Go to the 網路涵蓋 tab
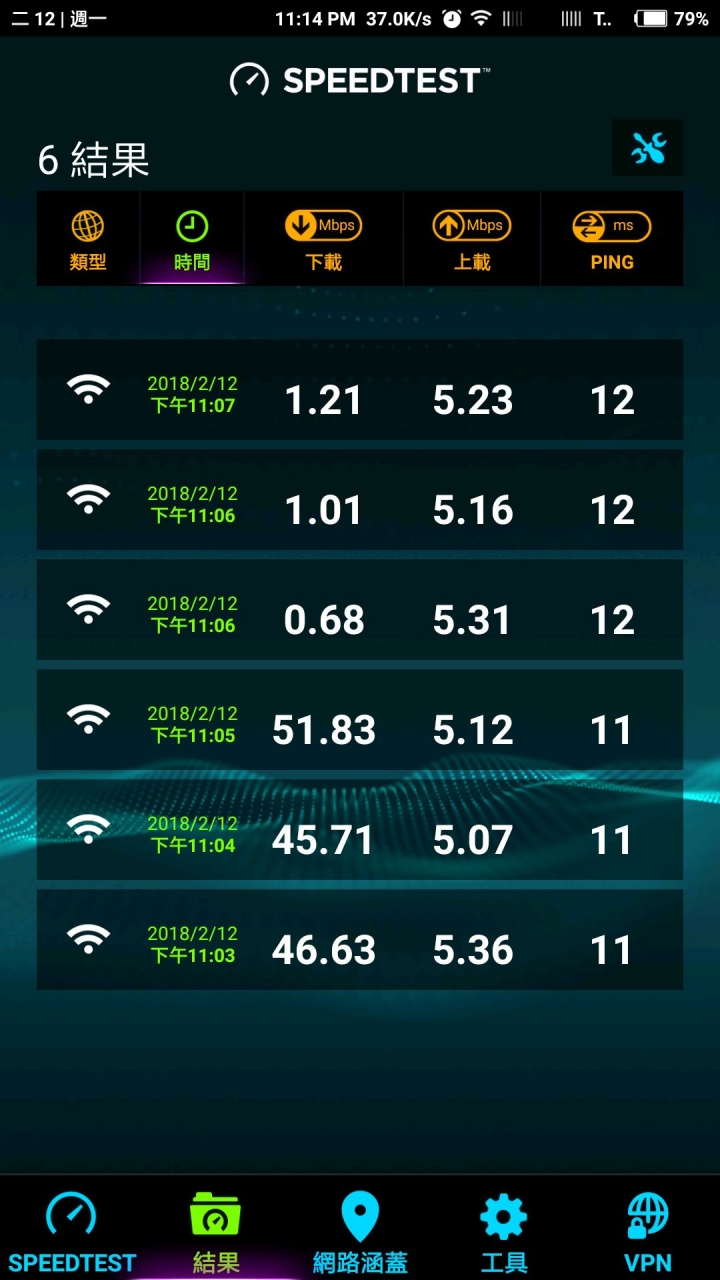720x1280 pixels. tap(360, 1230)
